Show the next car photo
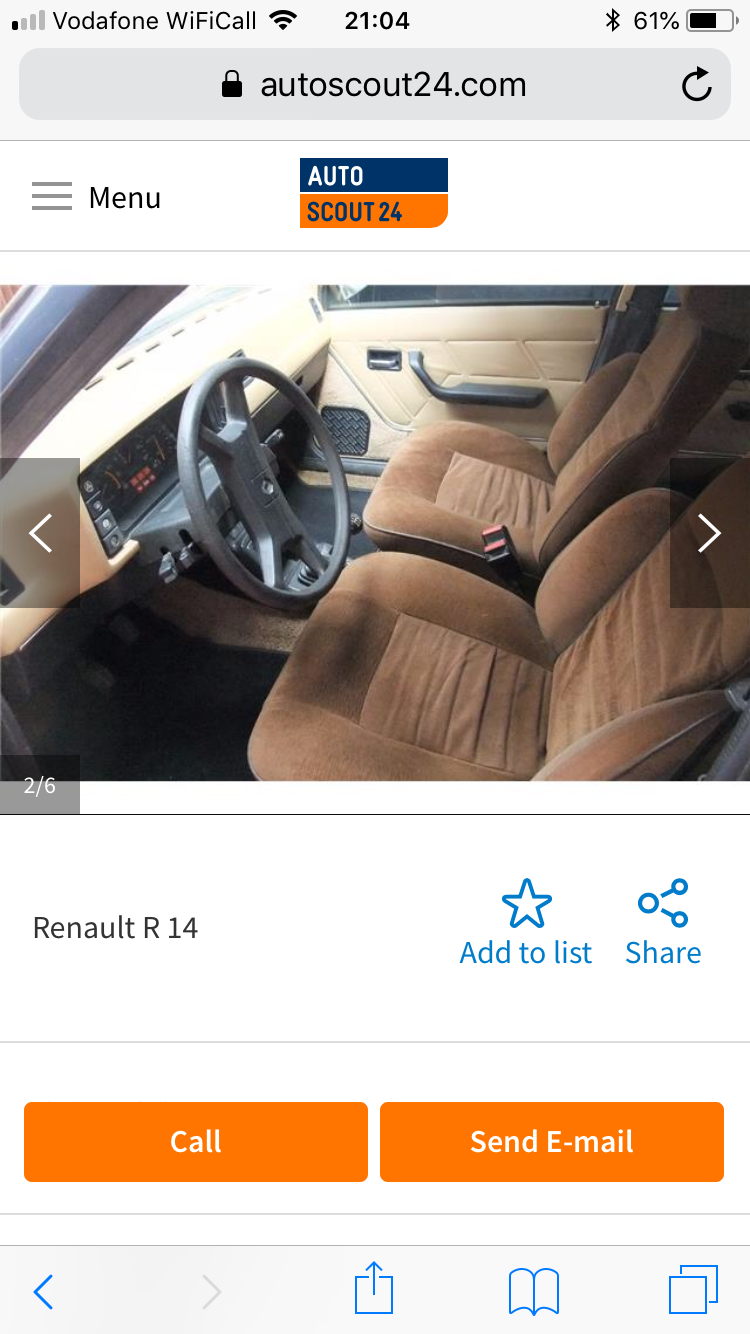750x1334 pixels. [x=709, y=533]
